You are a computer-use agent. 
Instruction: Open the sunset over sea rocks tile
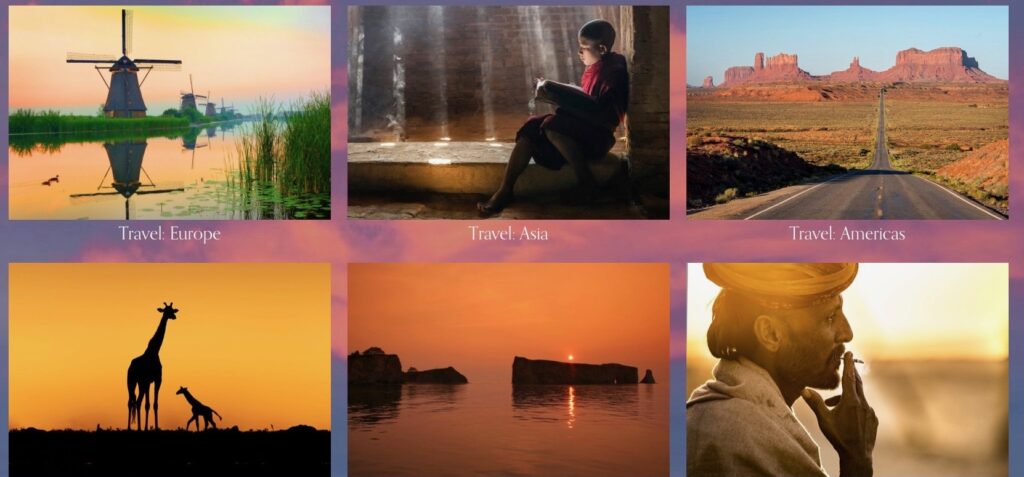(x=508, y=369)
